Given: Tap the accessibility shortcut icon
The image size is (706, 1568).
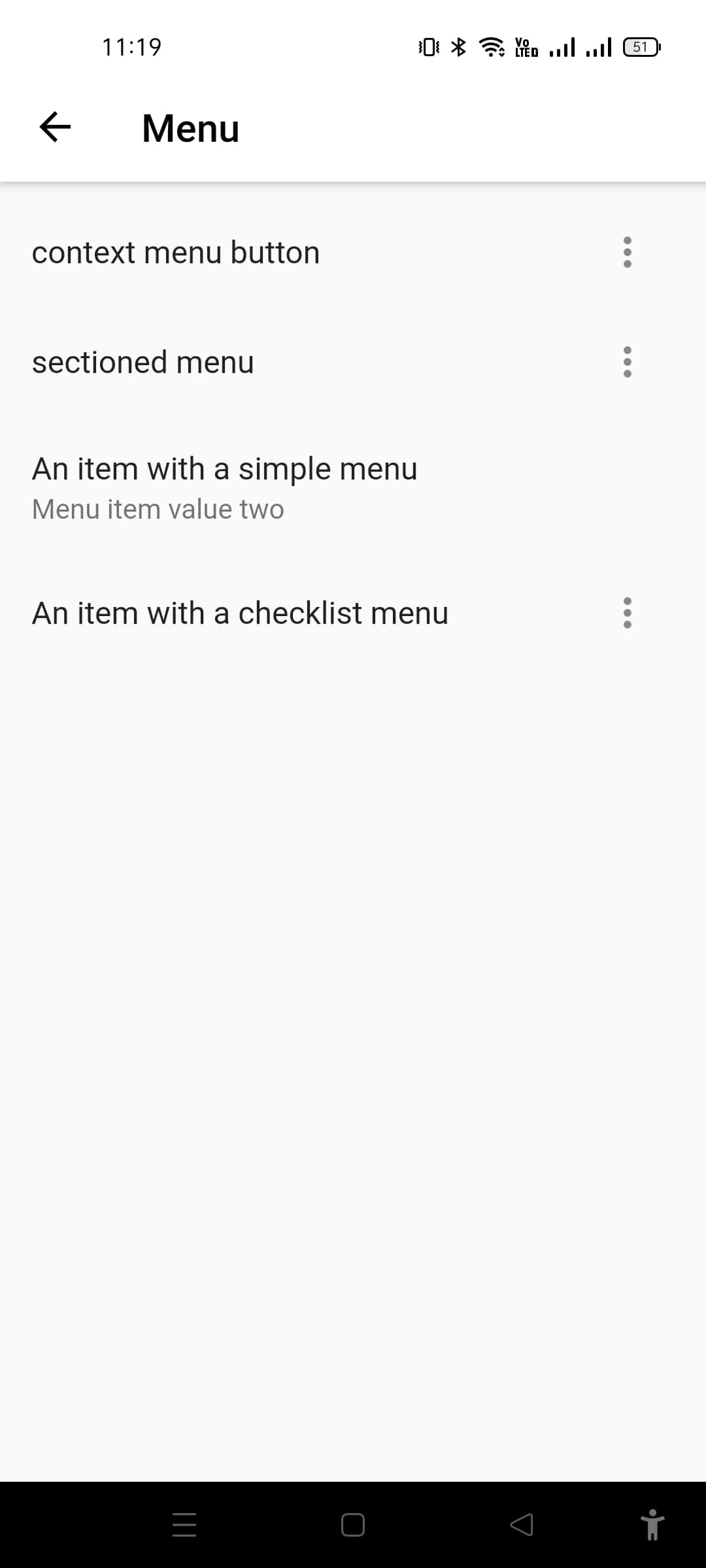Looking at the screenshot, I should click(x=652, y=1525).
